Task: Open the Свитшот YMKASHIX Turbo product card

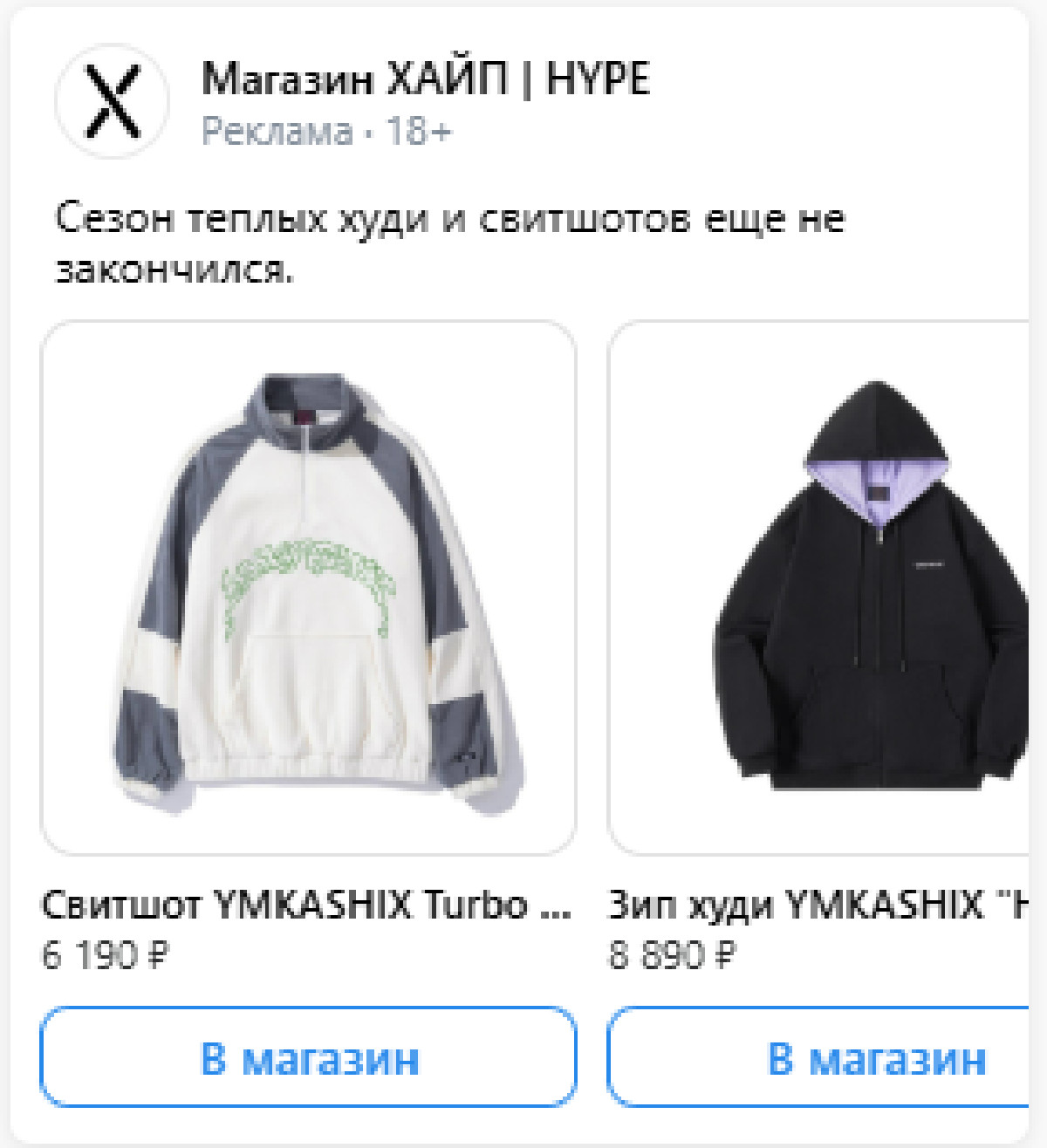Action: [308, 587]
